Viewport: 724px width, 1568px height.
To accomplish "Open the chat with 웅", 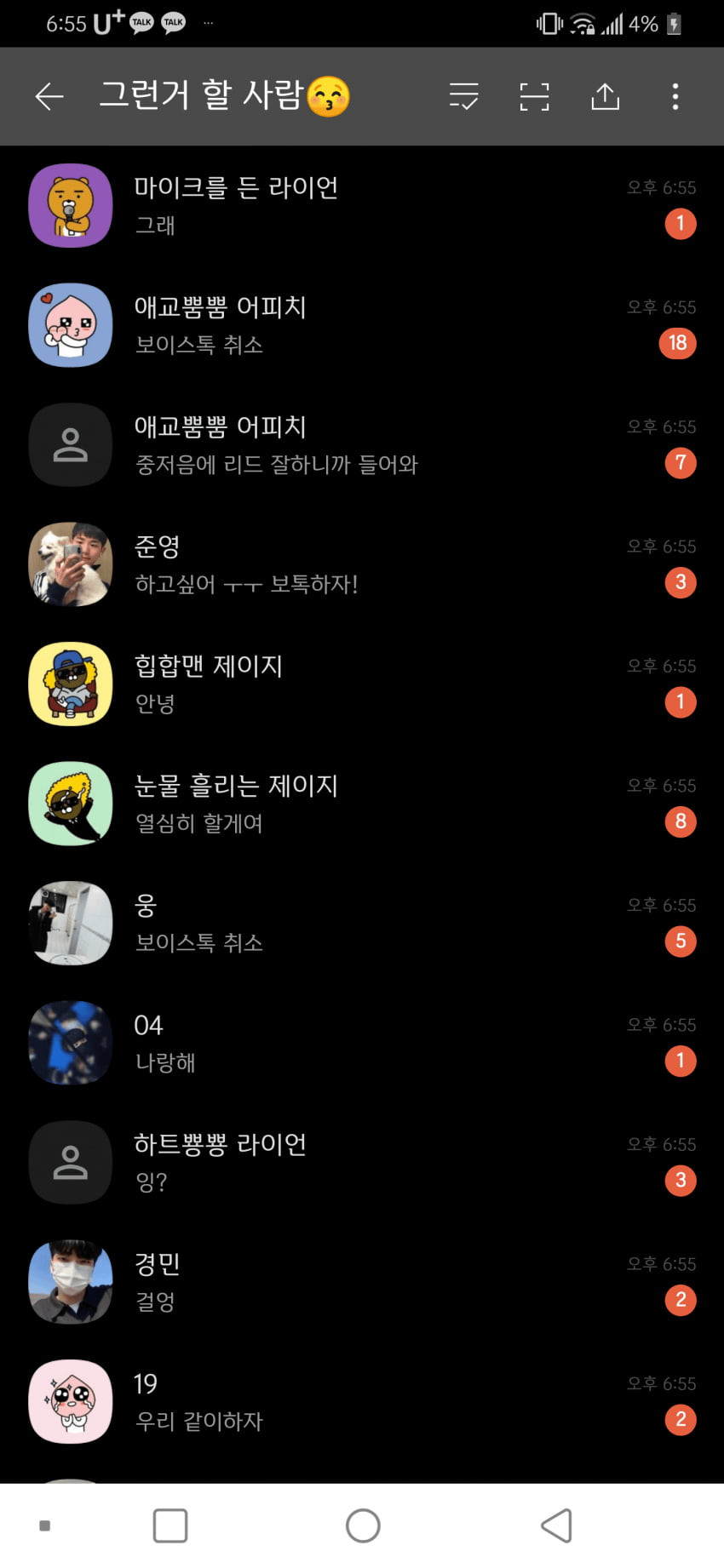I will pos(362,924).
